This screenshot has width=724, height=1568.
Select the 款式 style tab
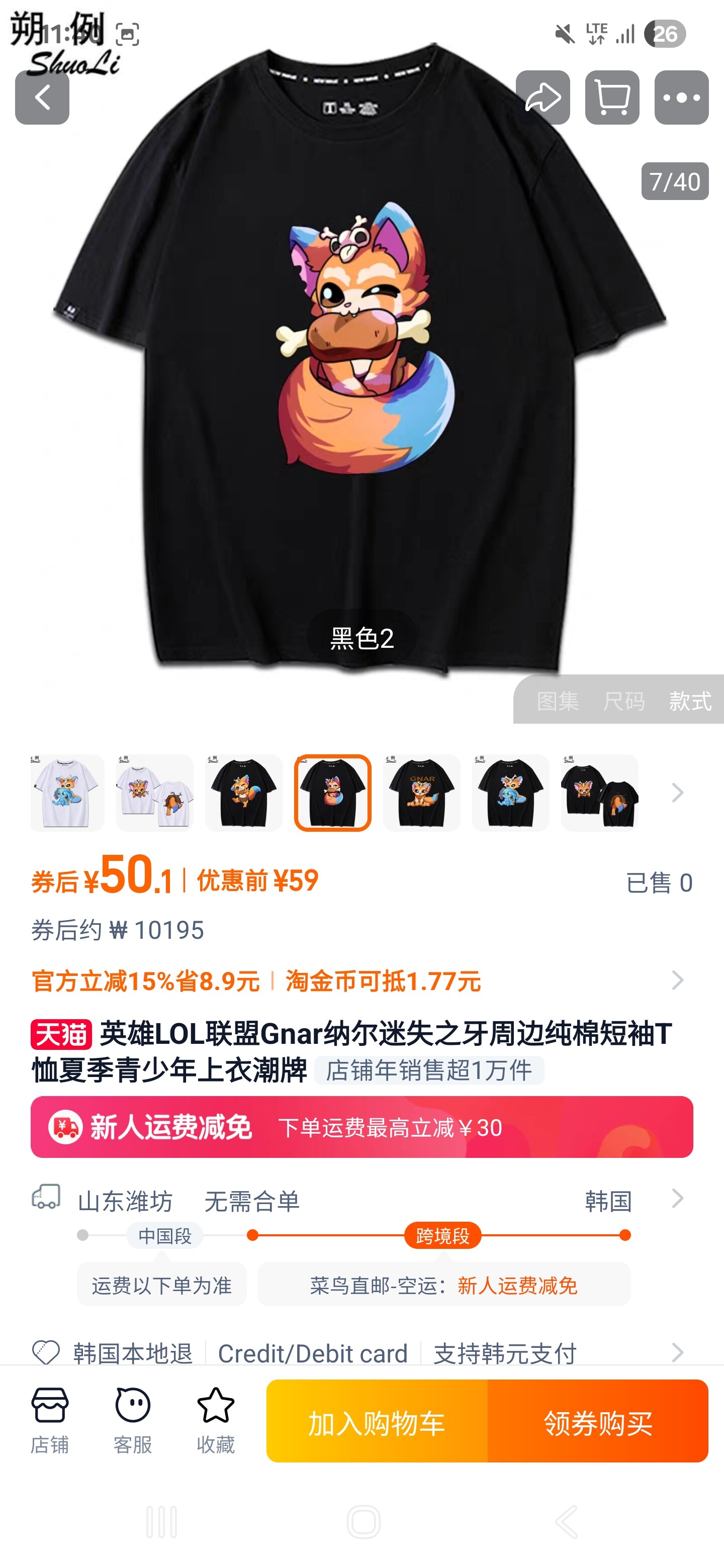[690, 701]
